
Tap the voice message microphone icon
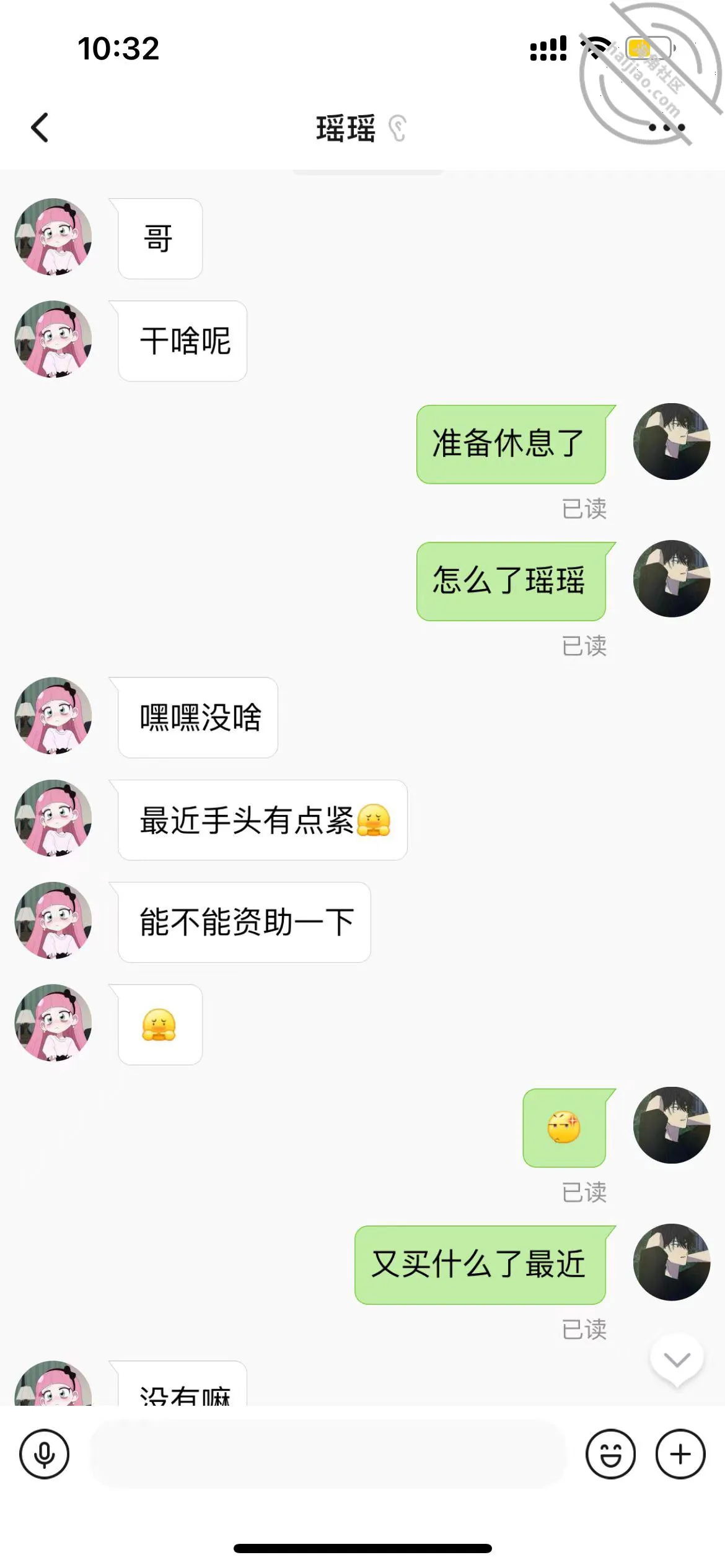(x=44, y=1454)
